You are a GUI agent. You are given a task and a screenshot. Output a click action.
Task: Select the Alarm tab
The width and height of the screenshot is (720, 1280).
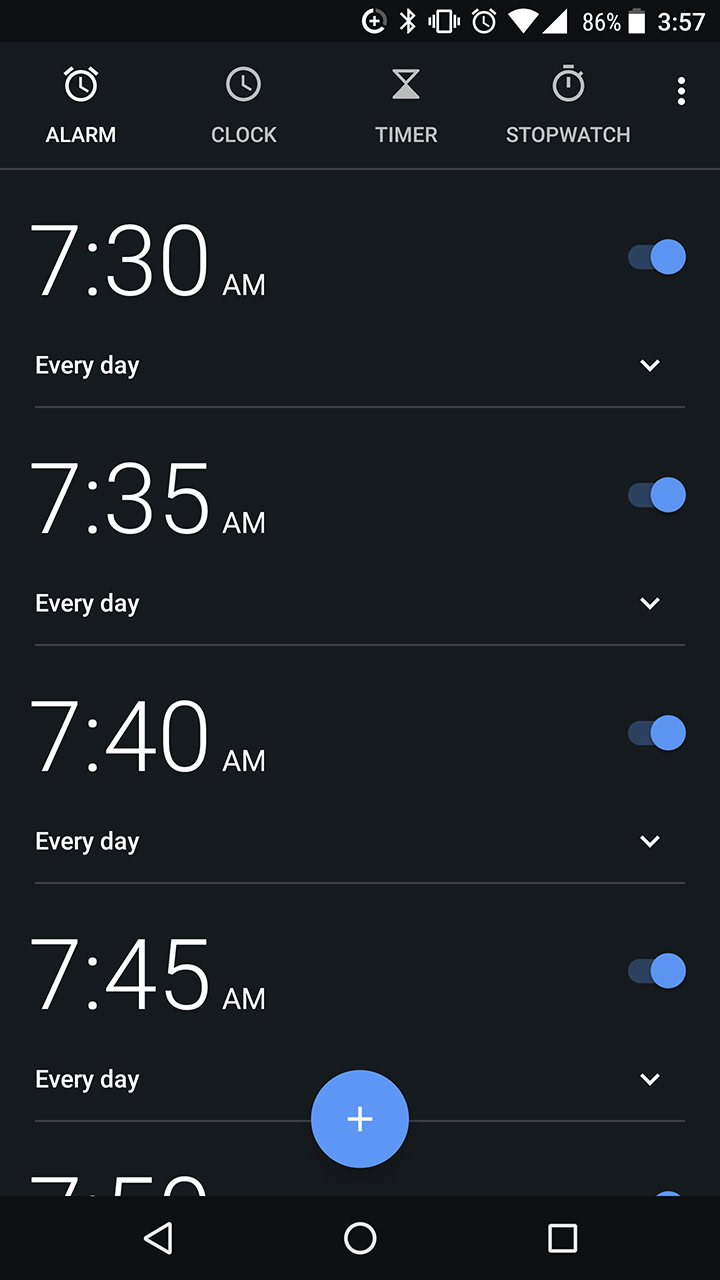[x=81, y=105]
